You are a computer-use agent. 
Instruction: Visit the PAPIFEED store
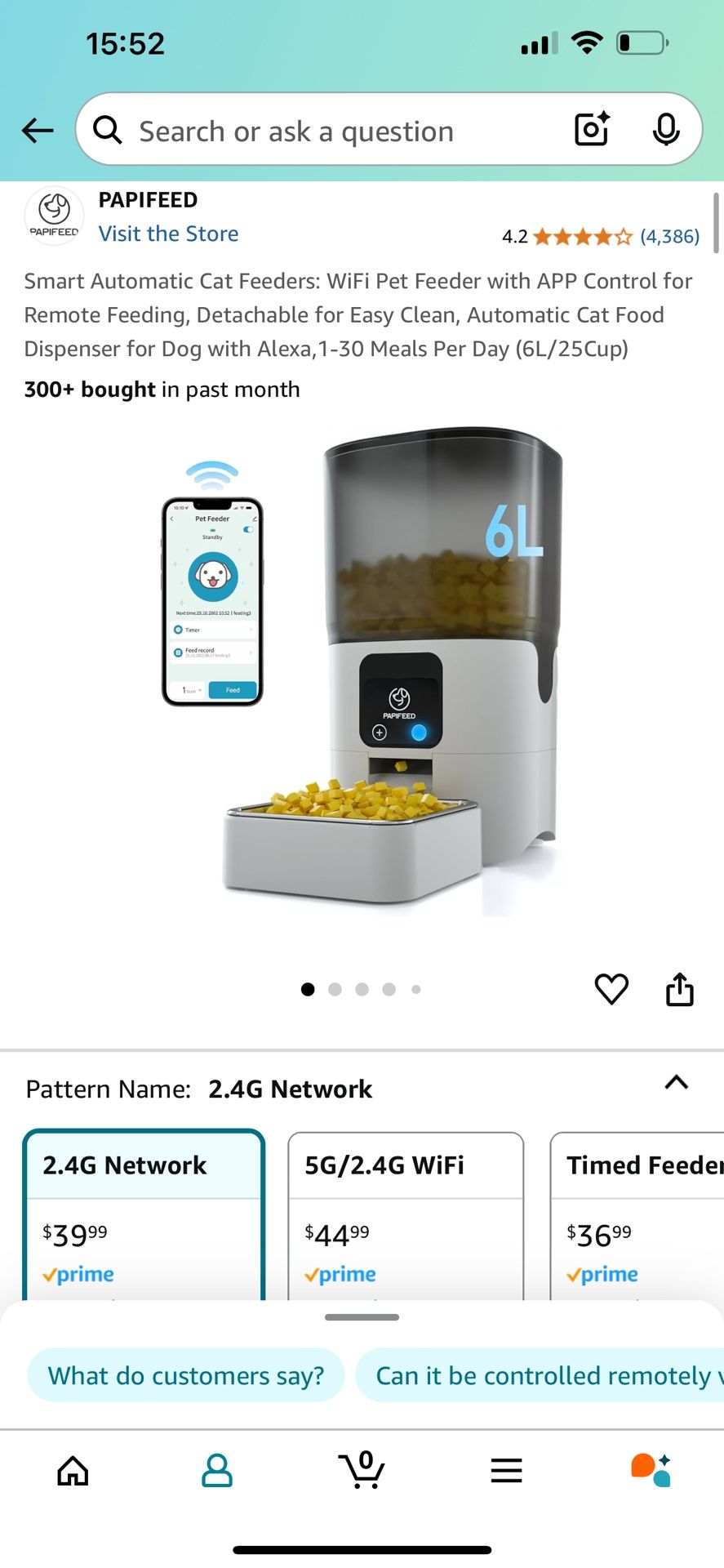(168, 234)
